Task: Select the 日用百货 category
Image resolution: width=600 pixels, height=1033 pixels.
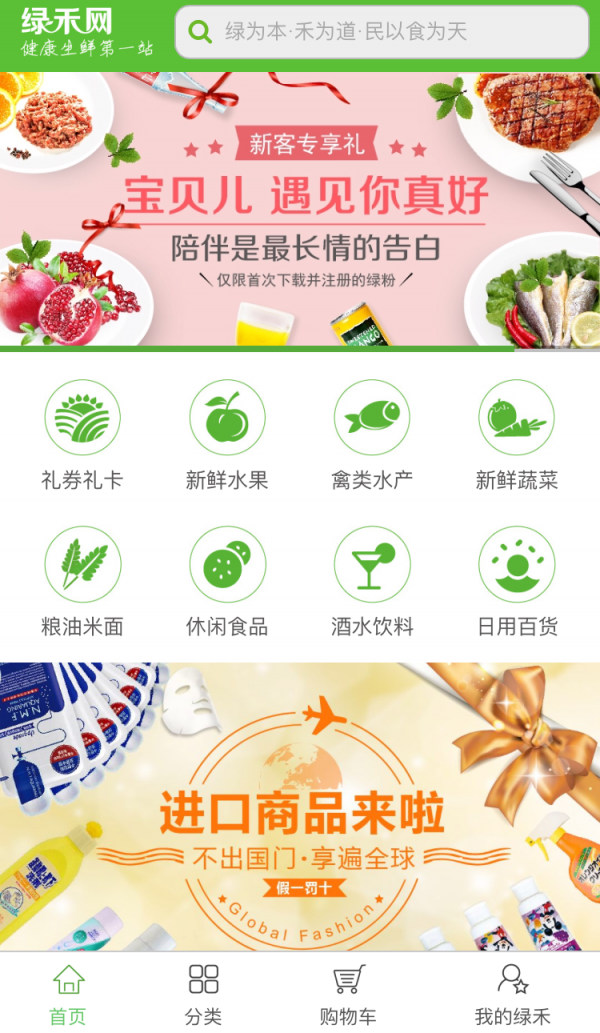Action: coord(516,582)
